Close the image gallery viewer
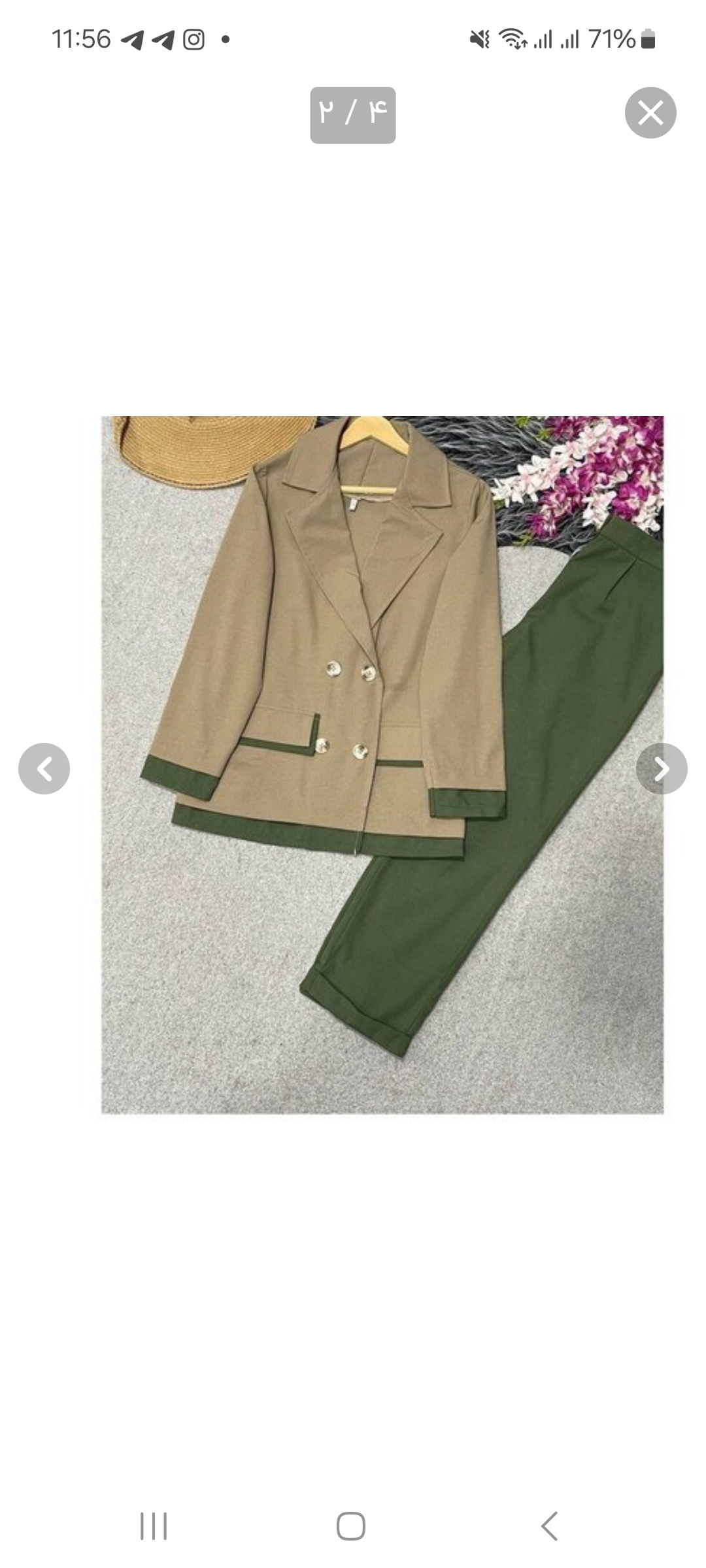Screen dimensions: 706x1568 tap(650, 113)
